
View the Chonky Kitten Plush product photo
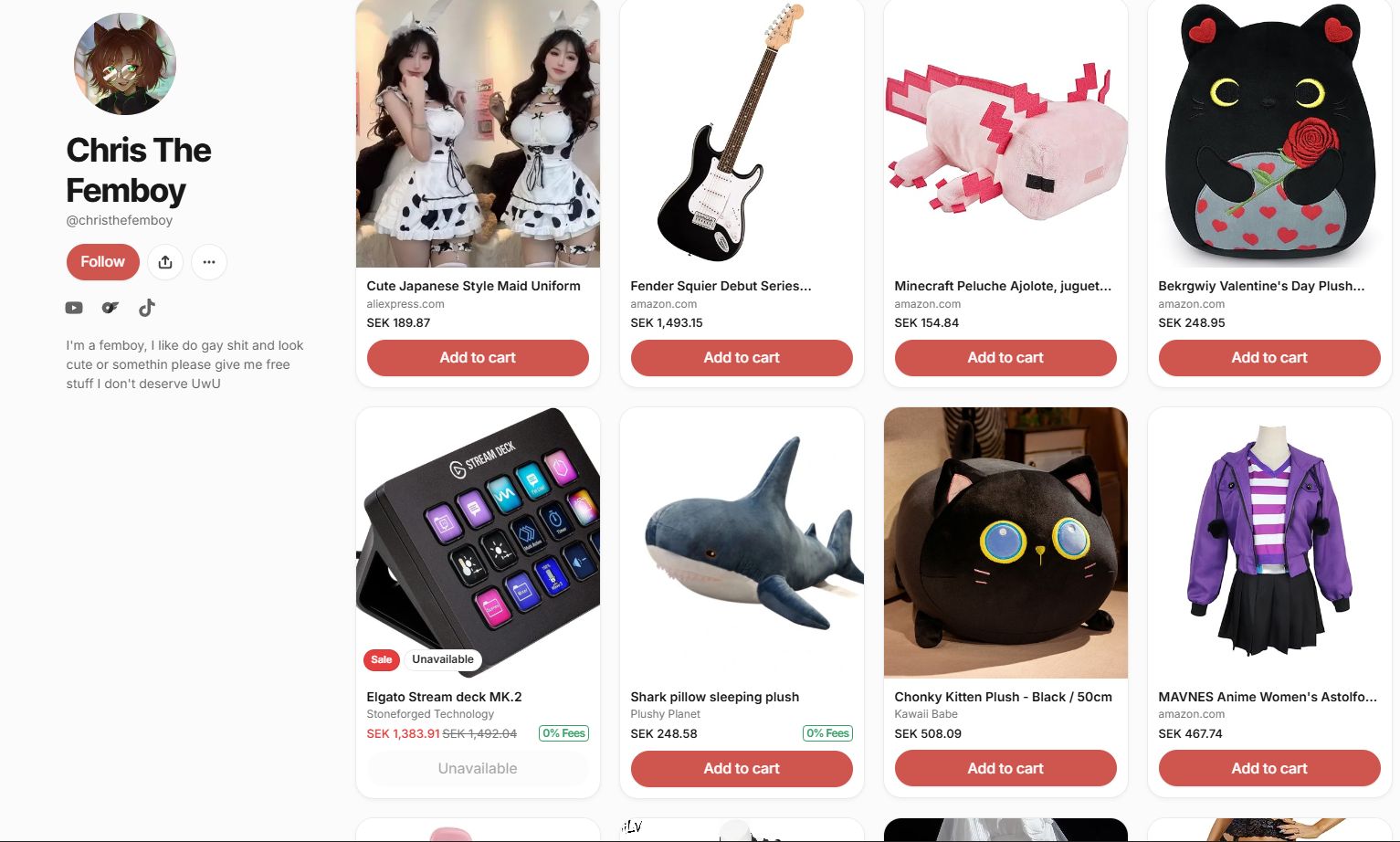point(1005,543)
